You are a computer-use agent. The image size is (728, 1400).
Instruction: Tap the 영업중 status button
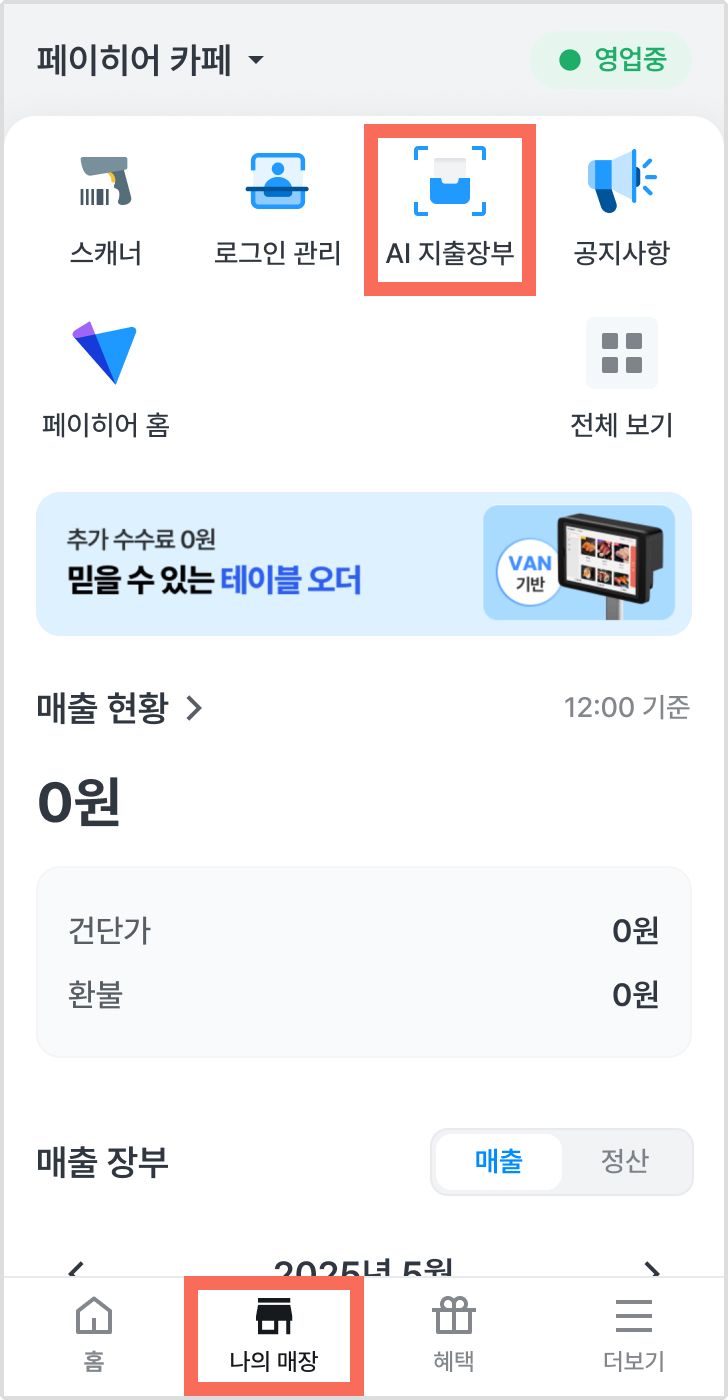pyautogui.click(x=611, y=61)
